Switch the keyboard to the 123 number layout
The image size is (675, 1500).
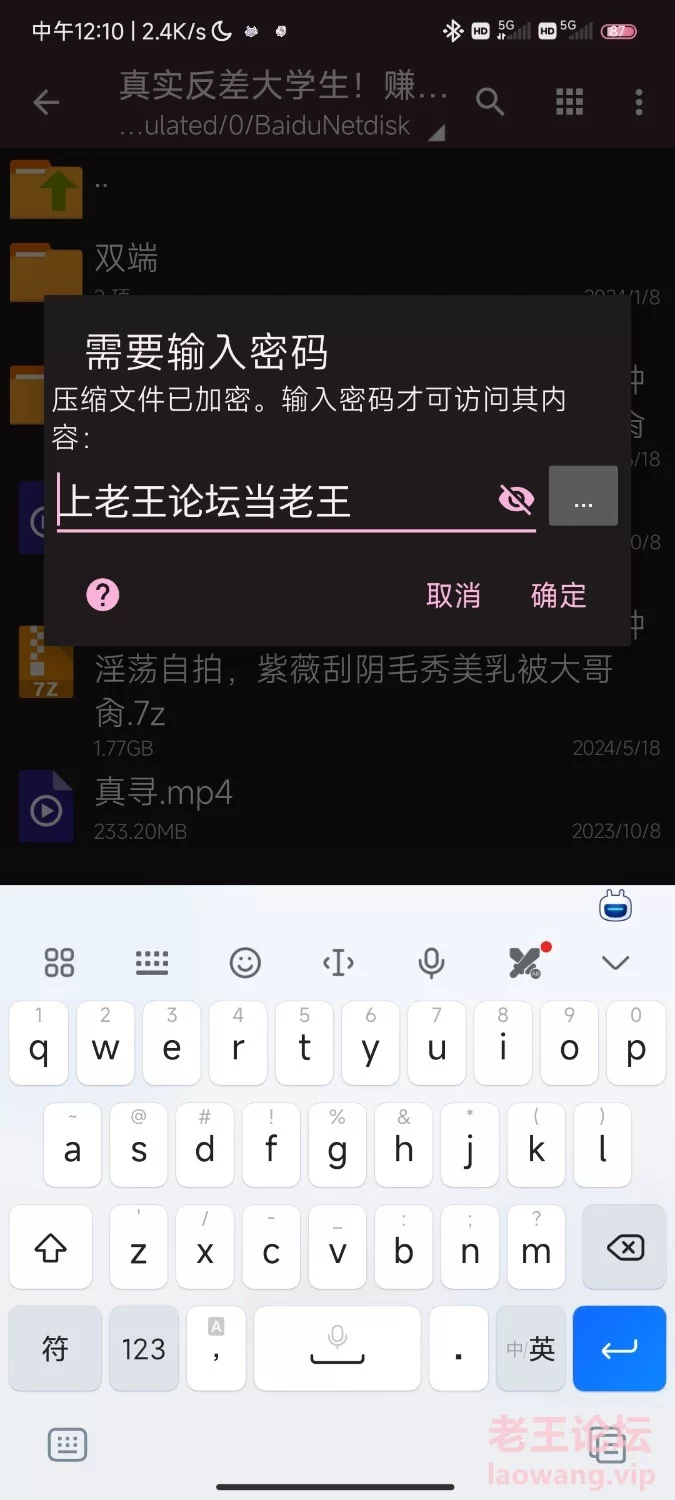(143, 1349)
